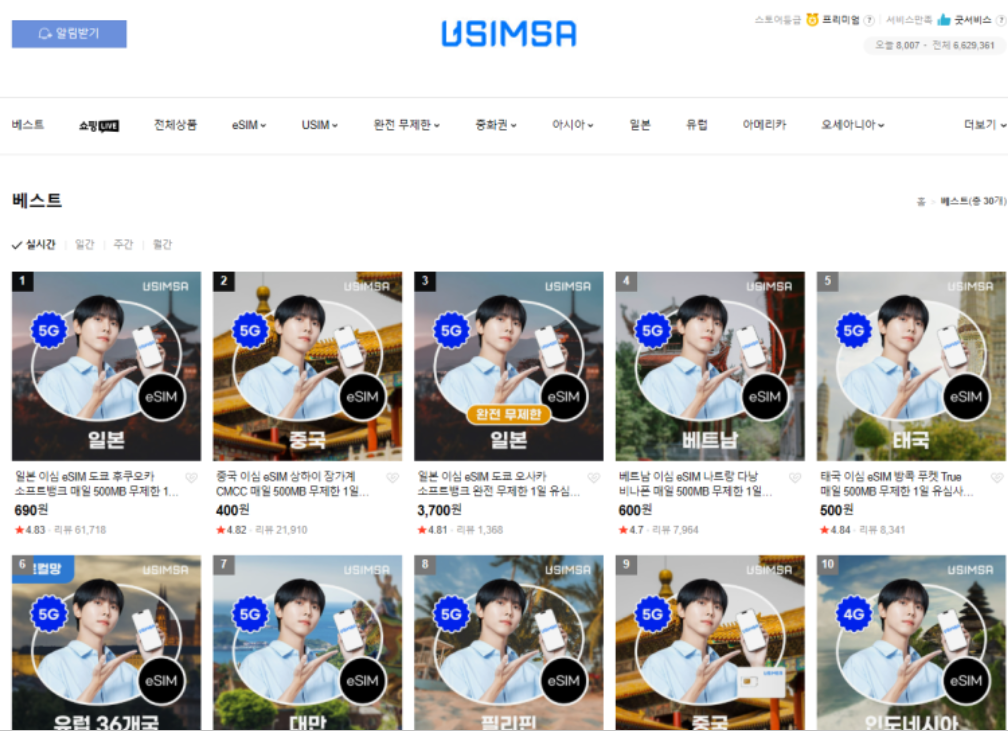Image resolution: width=1008 pixels, height=731 pixels.
Task: Open the USIMSA home logo
Action: [x=509, y=34]
